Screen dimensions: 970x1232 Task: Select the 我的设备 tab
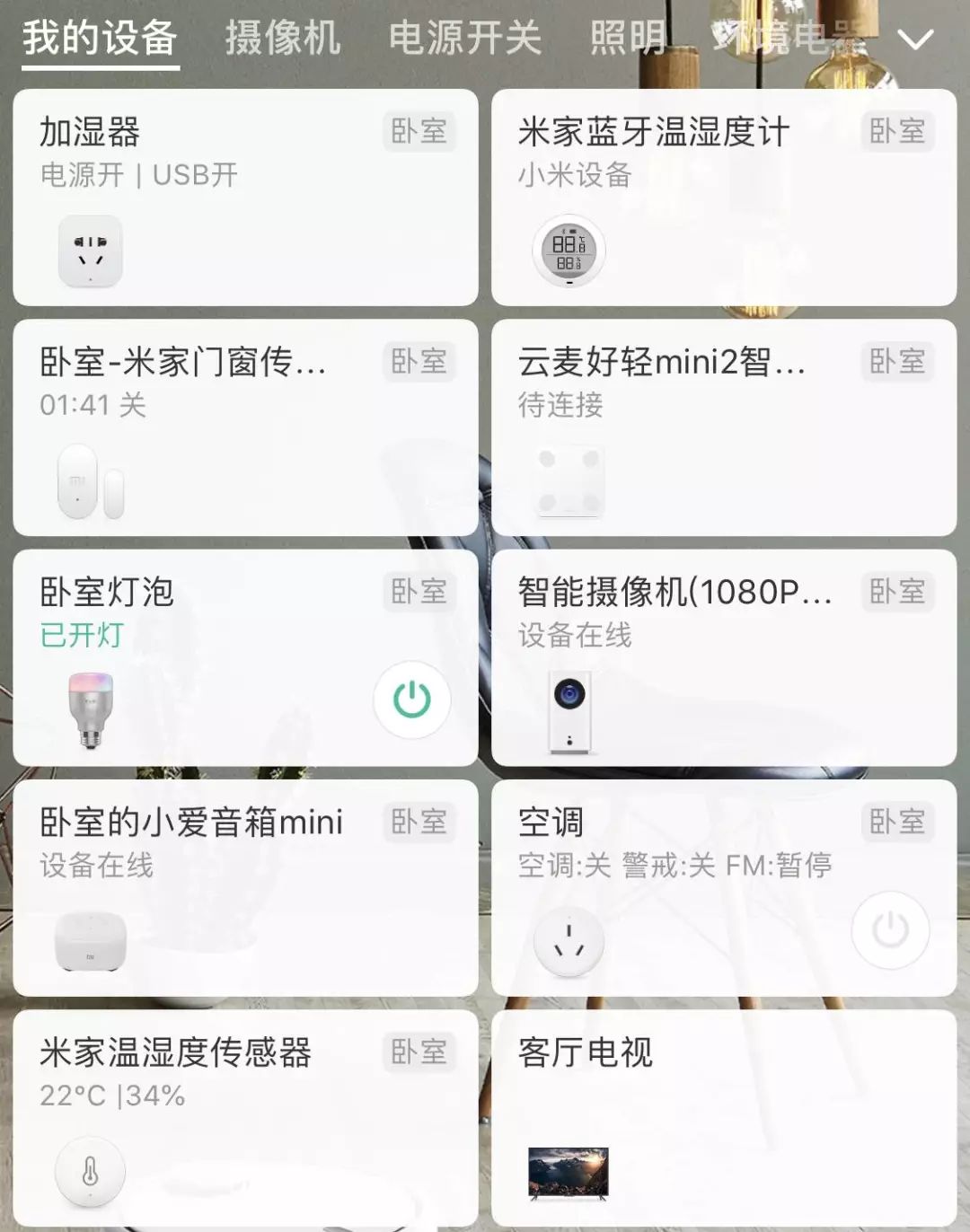100,39
